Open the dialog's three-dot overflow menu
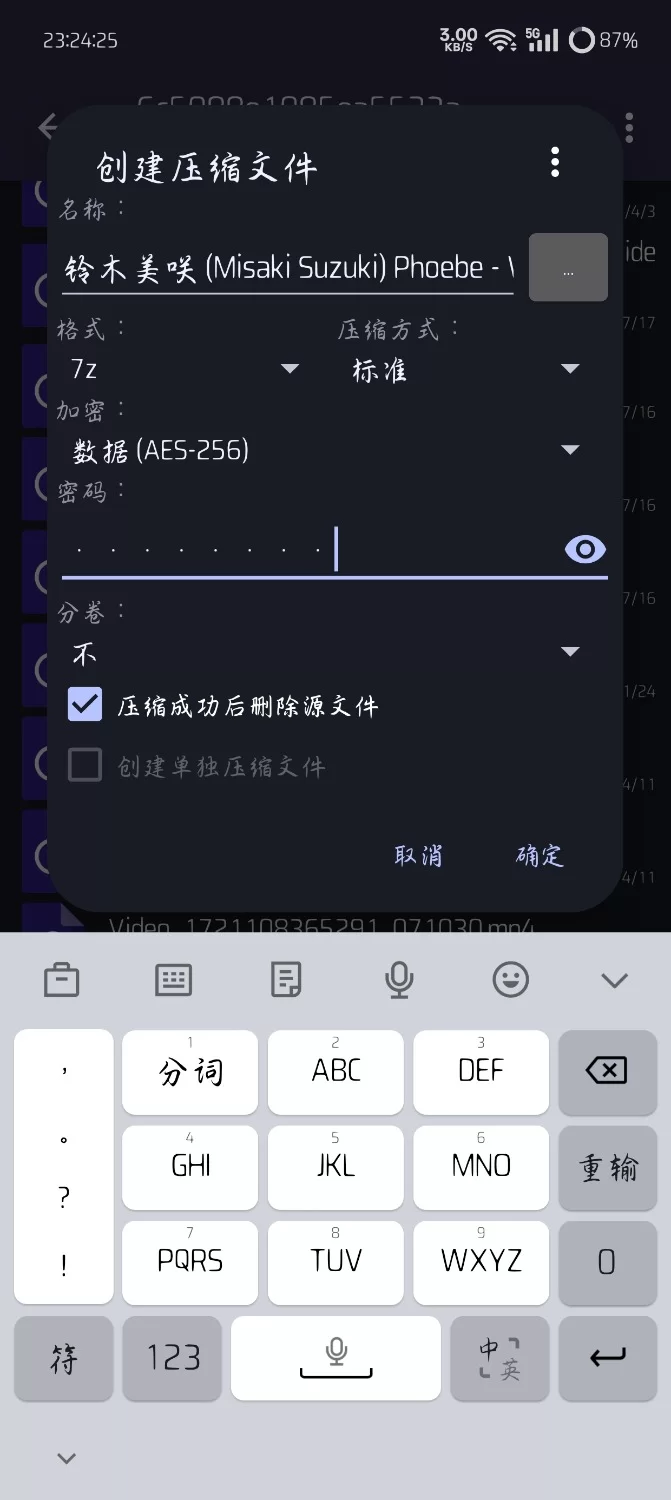The height and width of the screenshot is (1500, 671). (555, 163)
